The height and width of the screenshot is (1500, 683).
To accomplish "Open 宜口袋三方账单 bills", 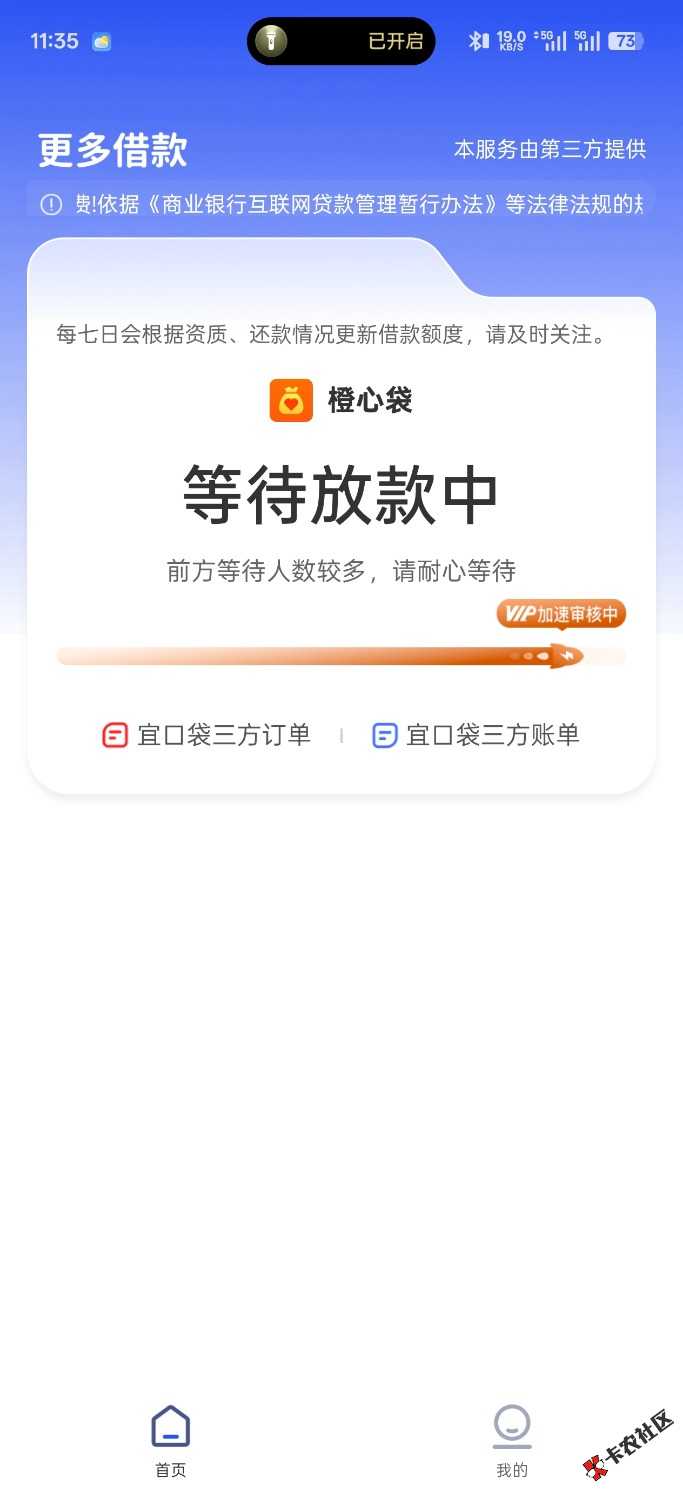I will [x=476, y=735].
